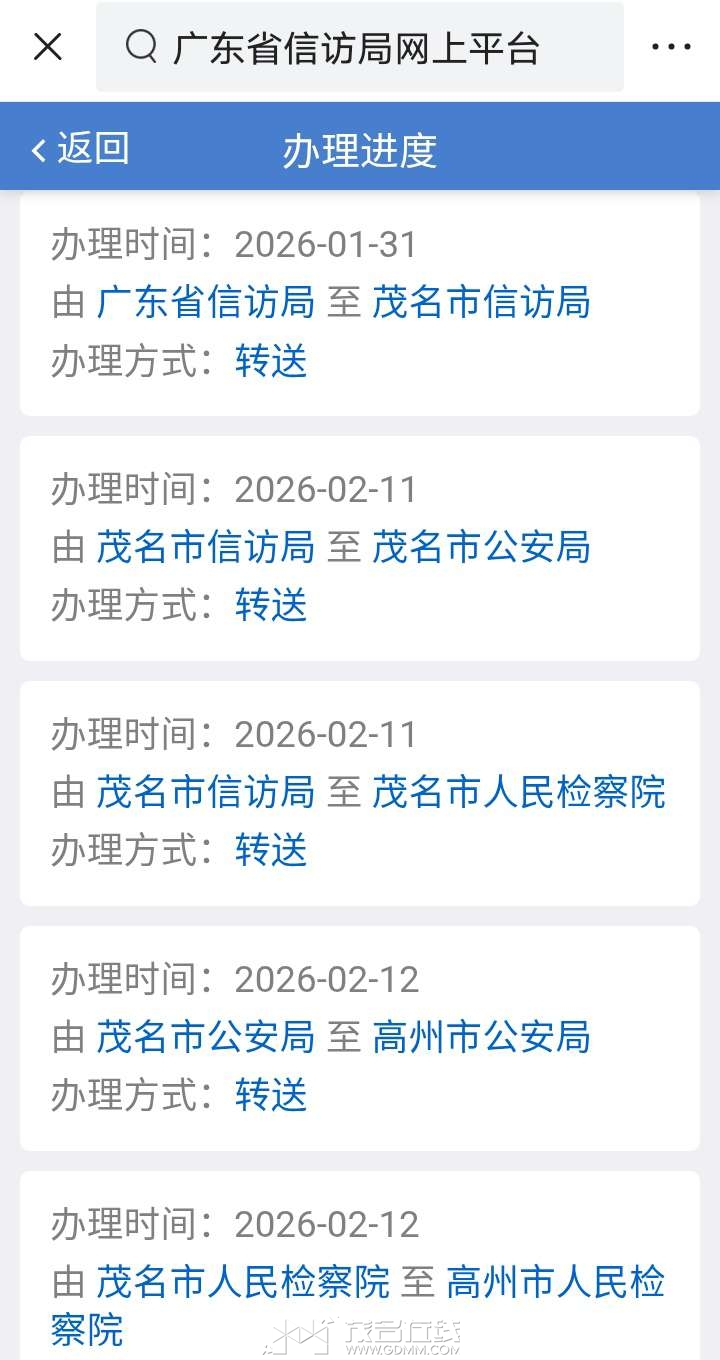The image size is (720, 1360).
Task: Go back using the 返回 button
Action: 80,149
